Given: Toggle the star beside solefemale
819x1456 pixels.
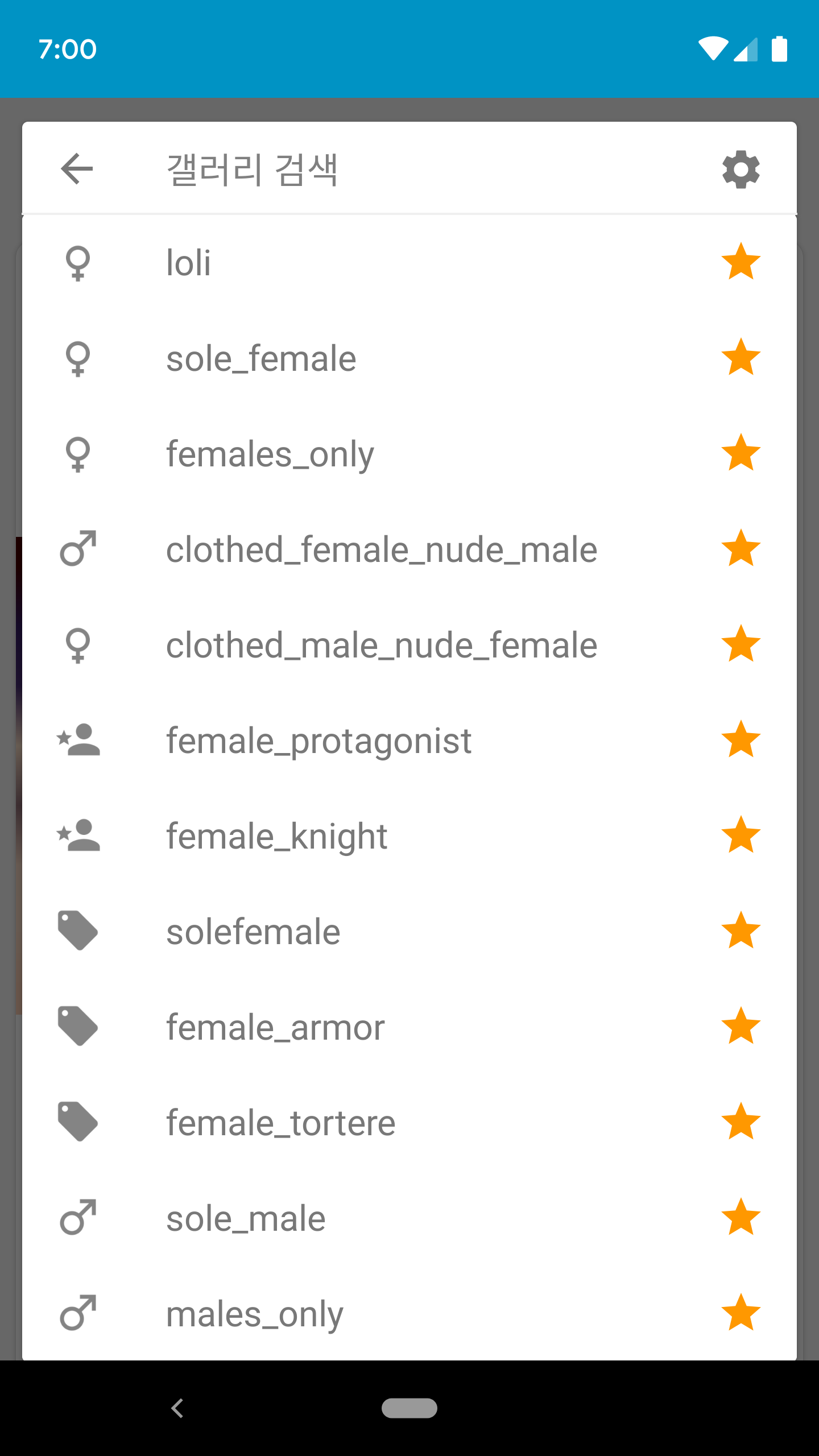Looking at the screenshot, I should pos(741,931).
